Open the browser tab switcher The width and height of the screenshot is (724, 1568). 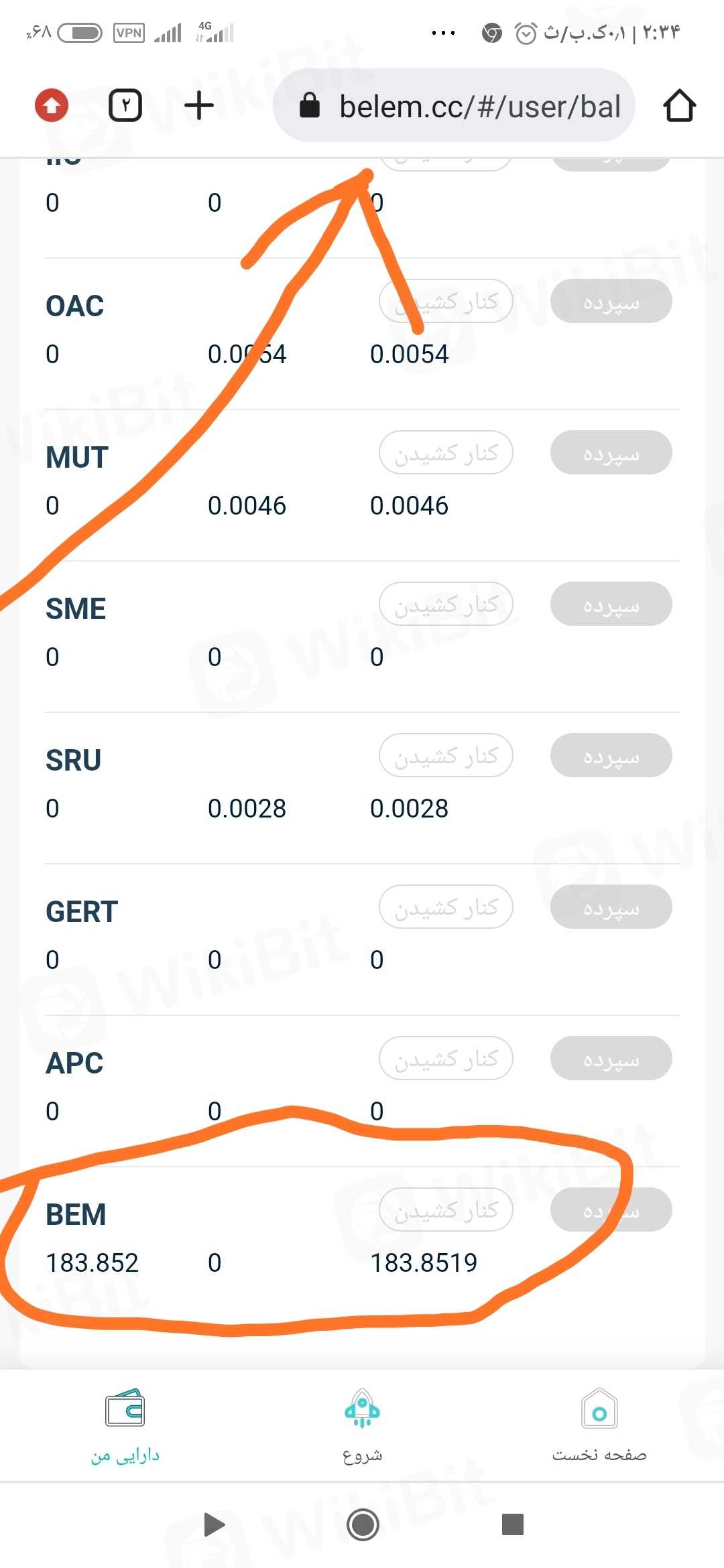(x=125, y=106)
